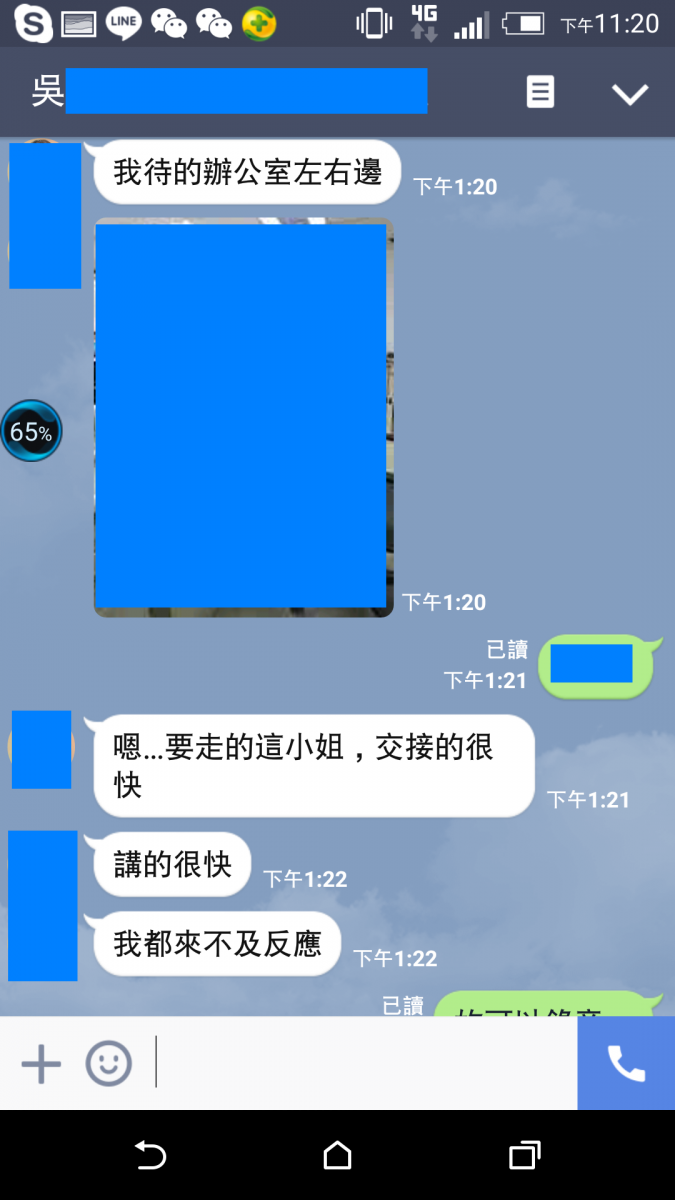
Task: Open the notes icon in the chat header
Action: 540,93
